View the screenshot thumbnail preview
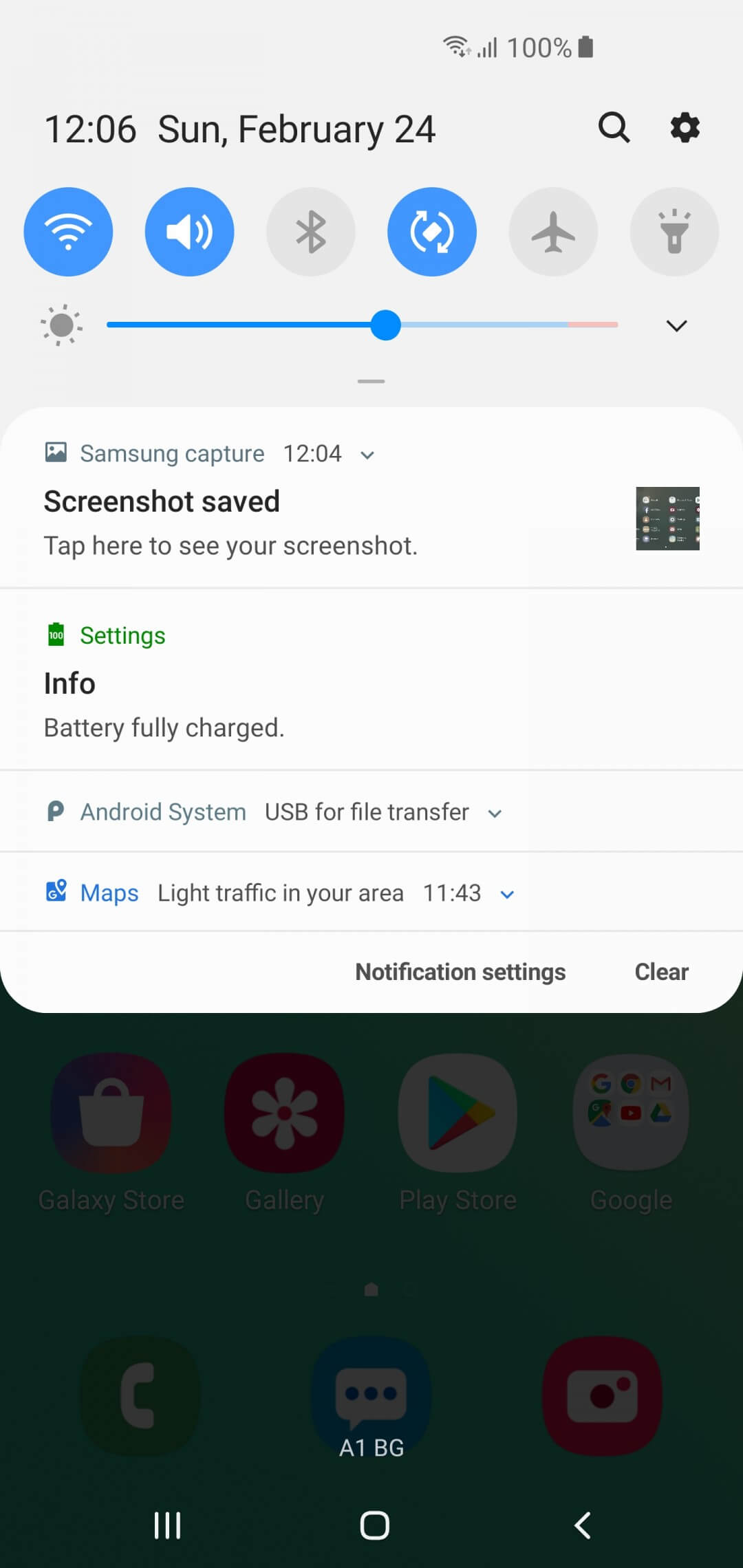This screenshot has width=743, height=1568. click(x=667, y=519)
